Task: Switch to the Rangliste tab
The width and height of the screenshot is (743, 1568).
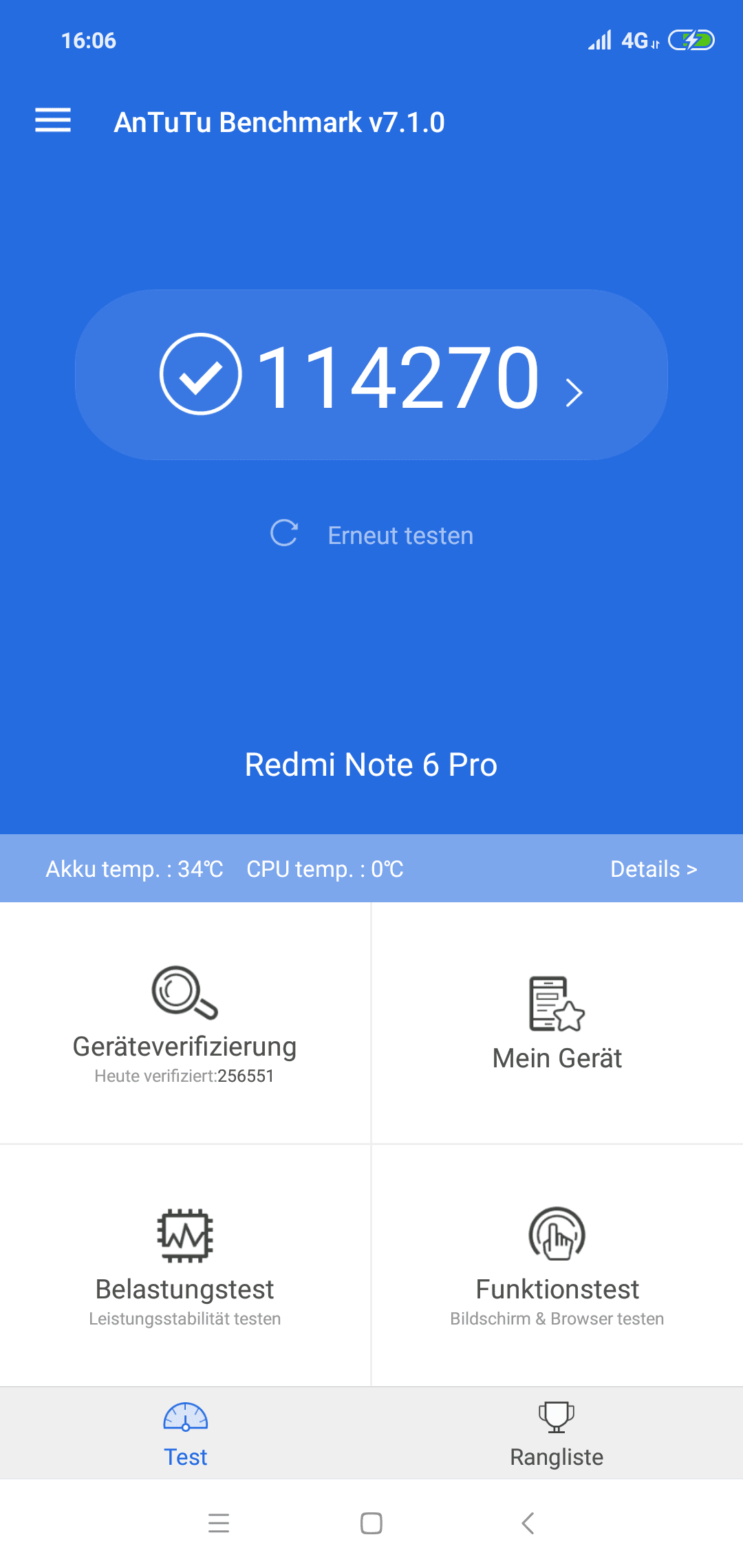Action: pyautogui.click(x=557, y=1435)
